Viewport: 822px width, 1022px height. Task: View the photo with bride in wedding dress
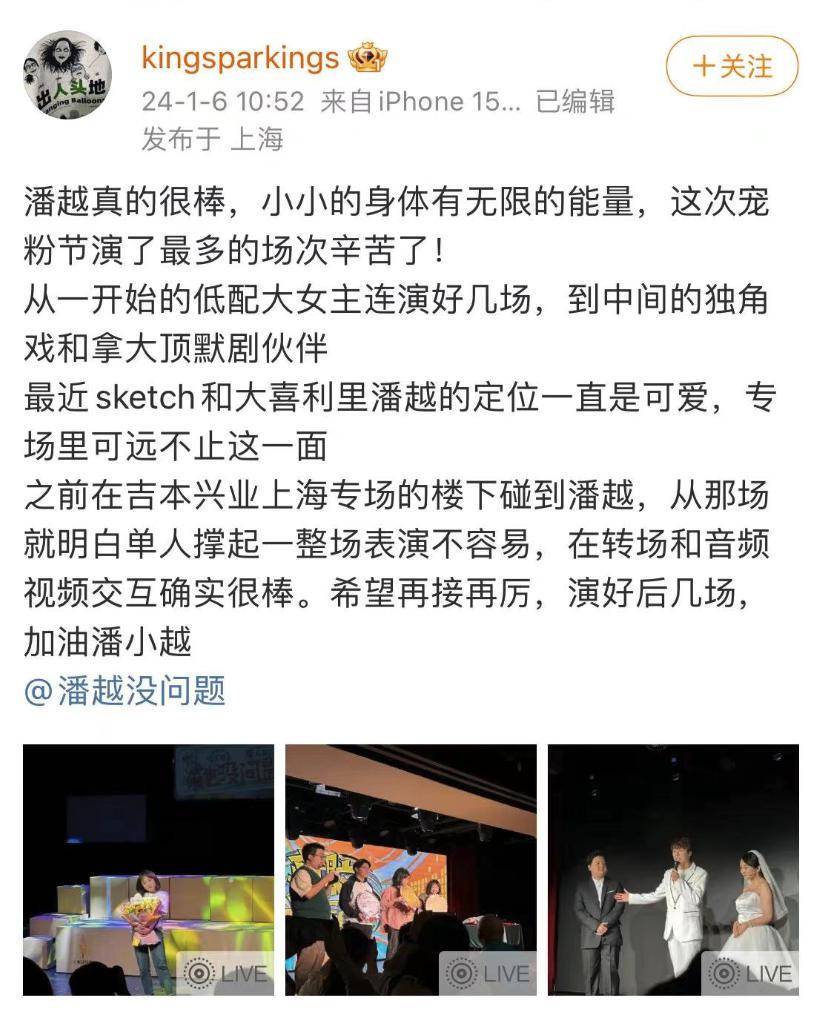(x=673, y=869)
